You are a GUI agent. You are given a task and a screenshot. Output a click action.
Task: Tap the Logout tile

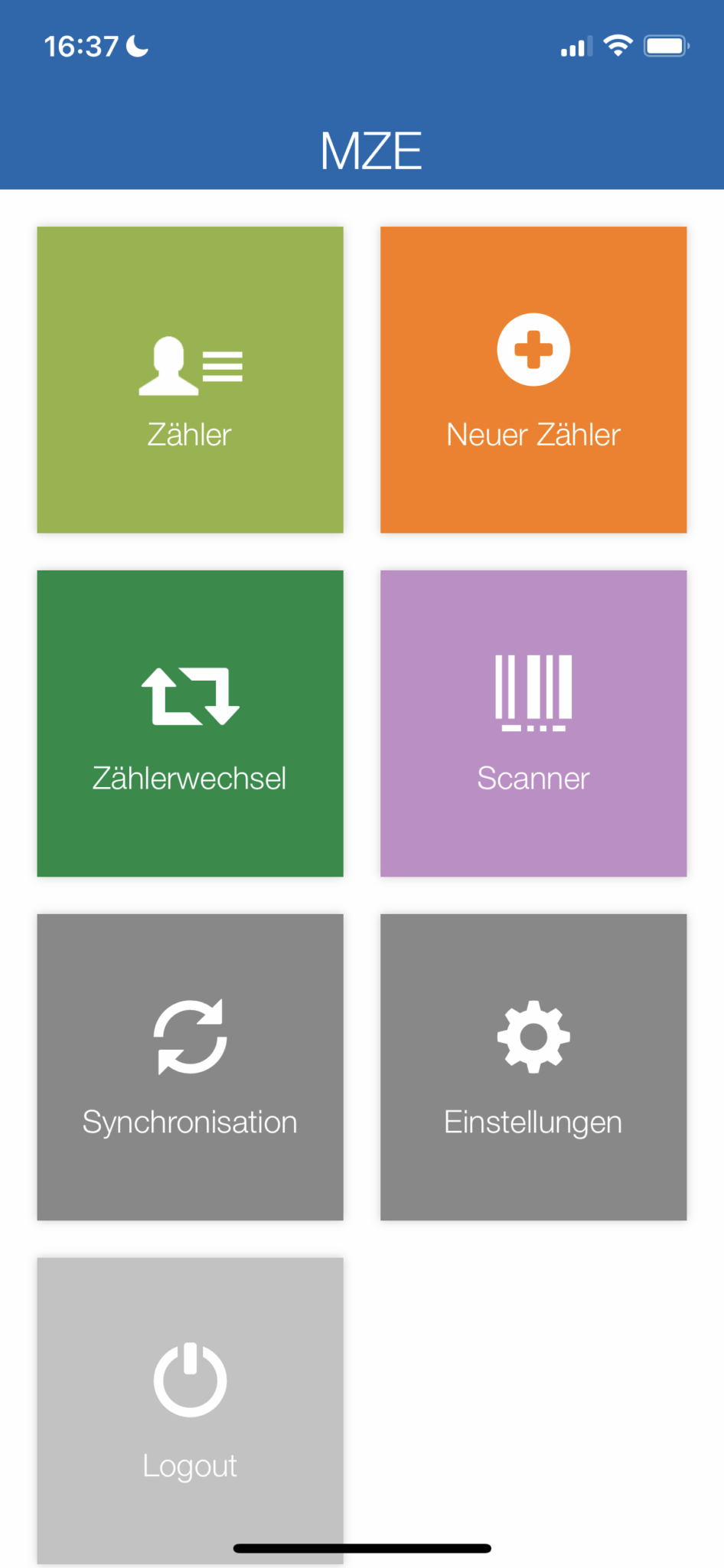point(190,1401)
